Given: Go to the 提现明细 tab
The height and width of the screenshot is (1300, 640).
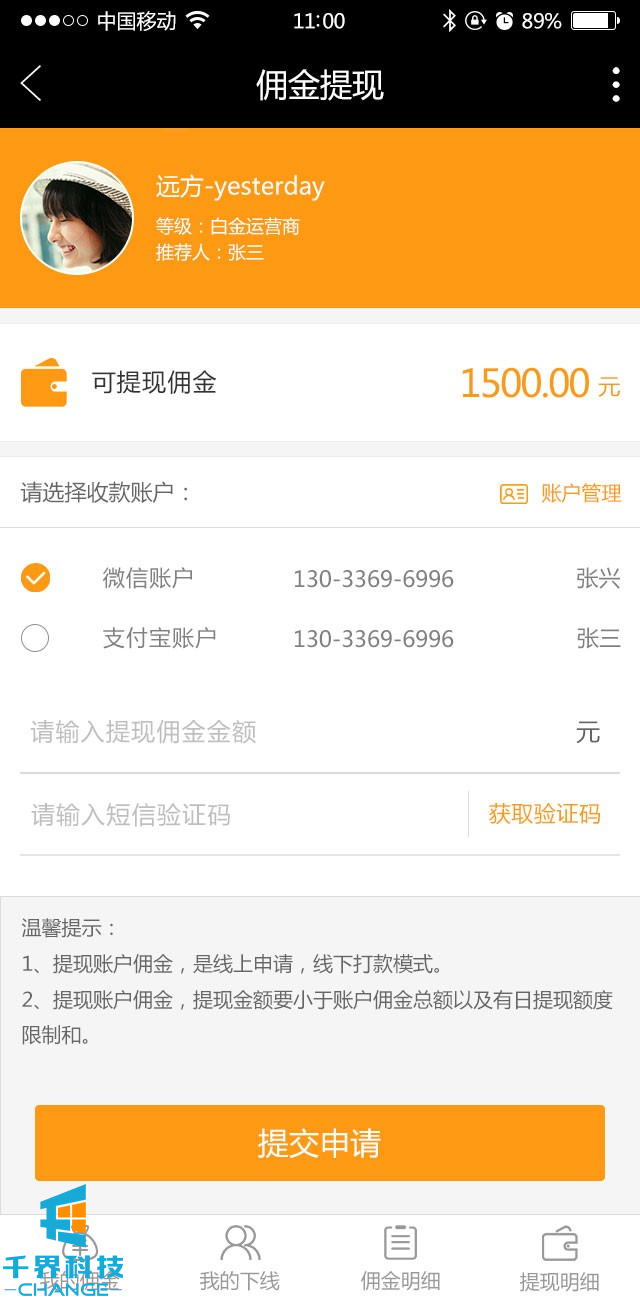Looking at the screenshot, I should click(x=559, y=1257).
